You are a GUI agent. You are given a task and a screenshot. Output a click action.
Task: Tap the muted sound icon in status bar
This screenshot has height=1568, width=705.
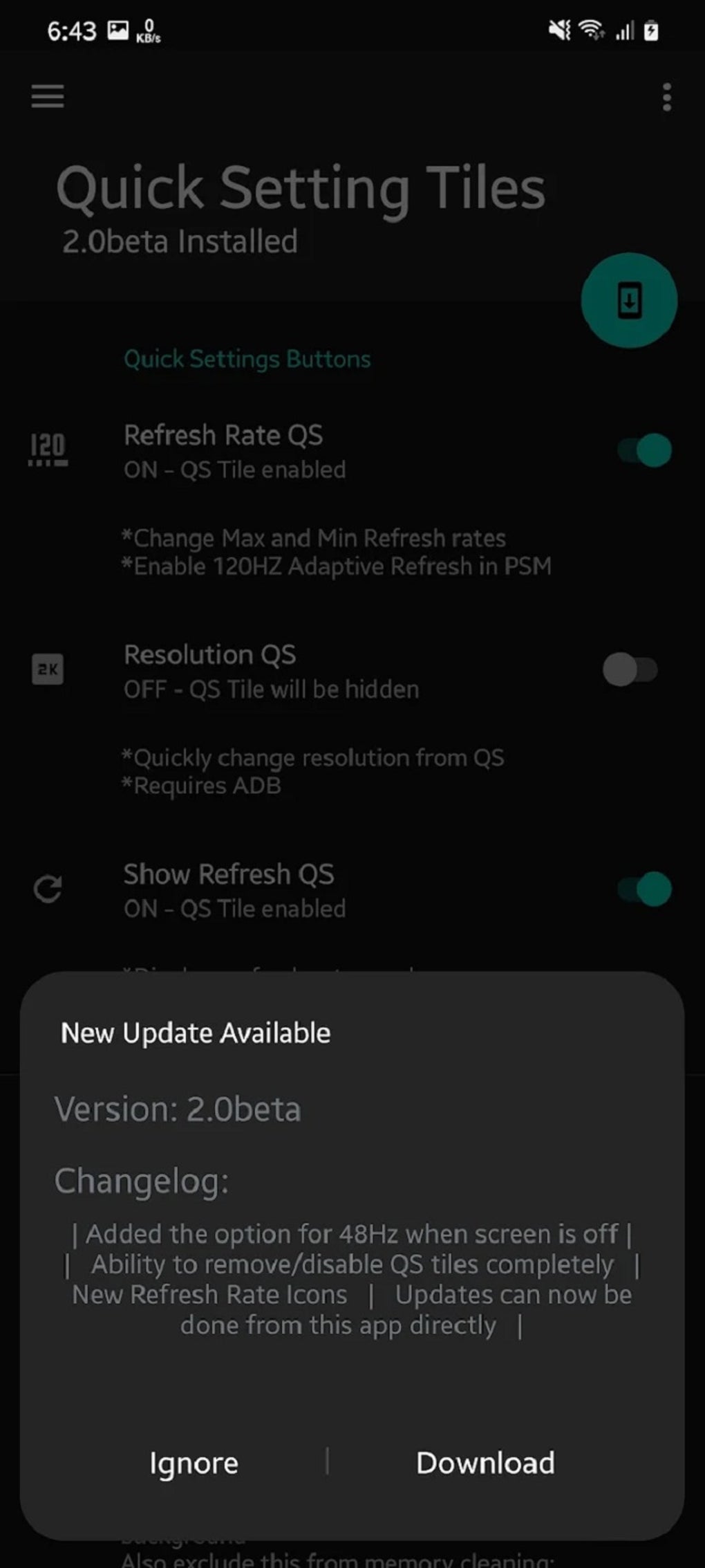click(556, 28)
